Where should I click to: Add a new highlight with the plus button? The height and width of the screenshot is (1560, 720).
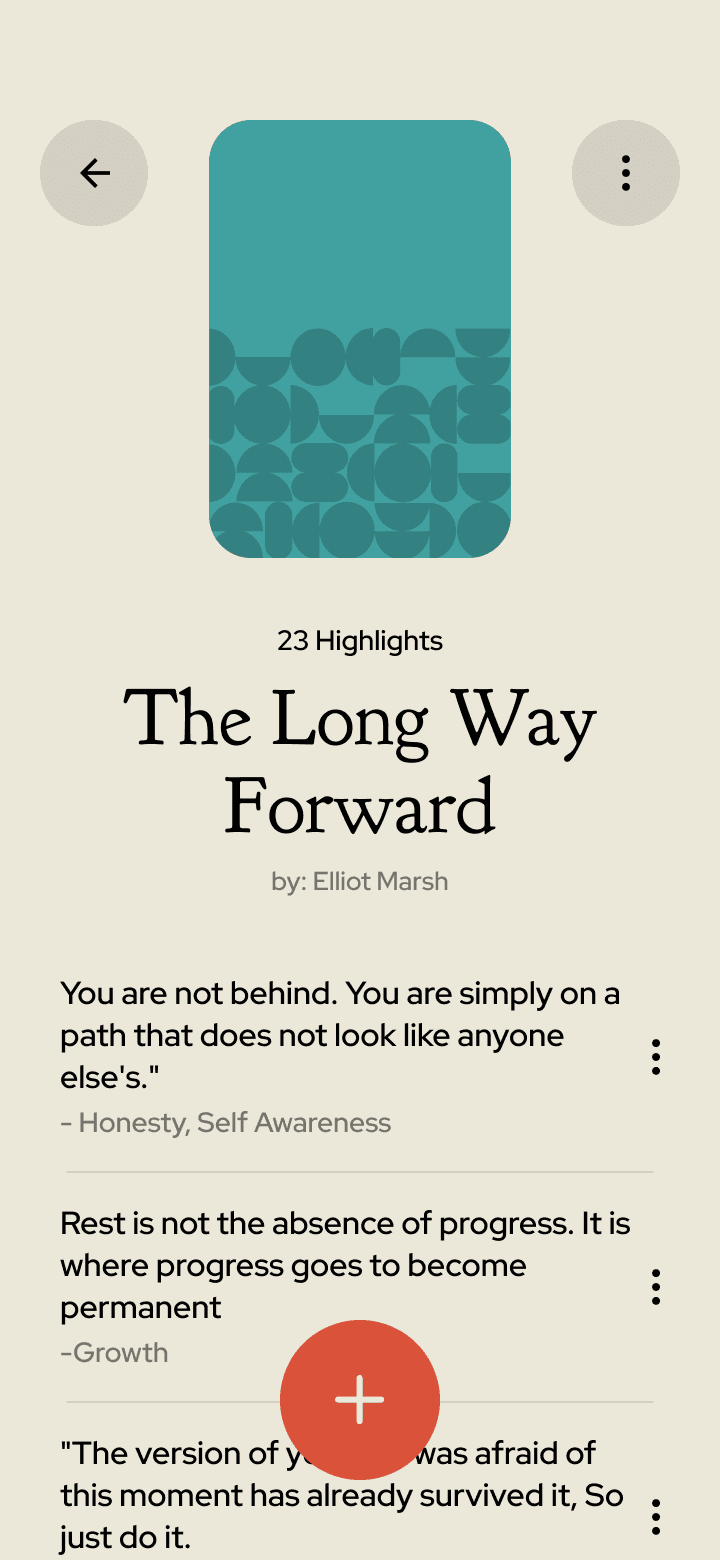[x=360, y=1399]
